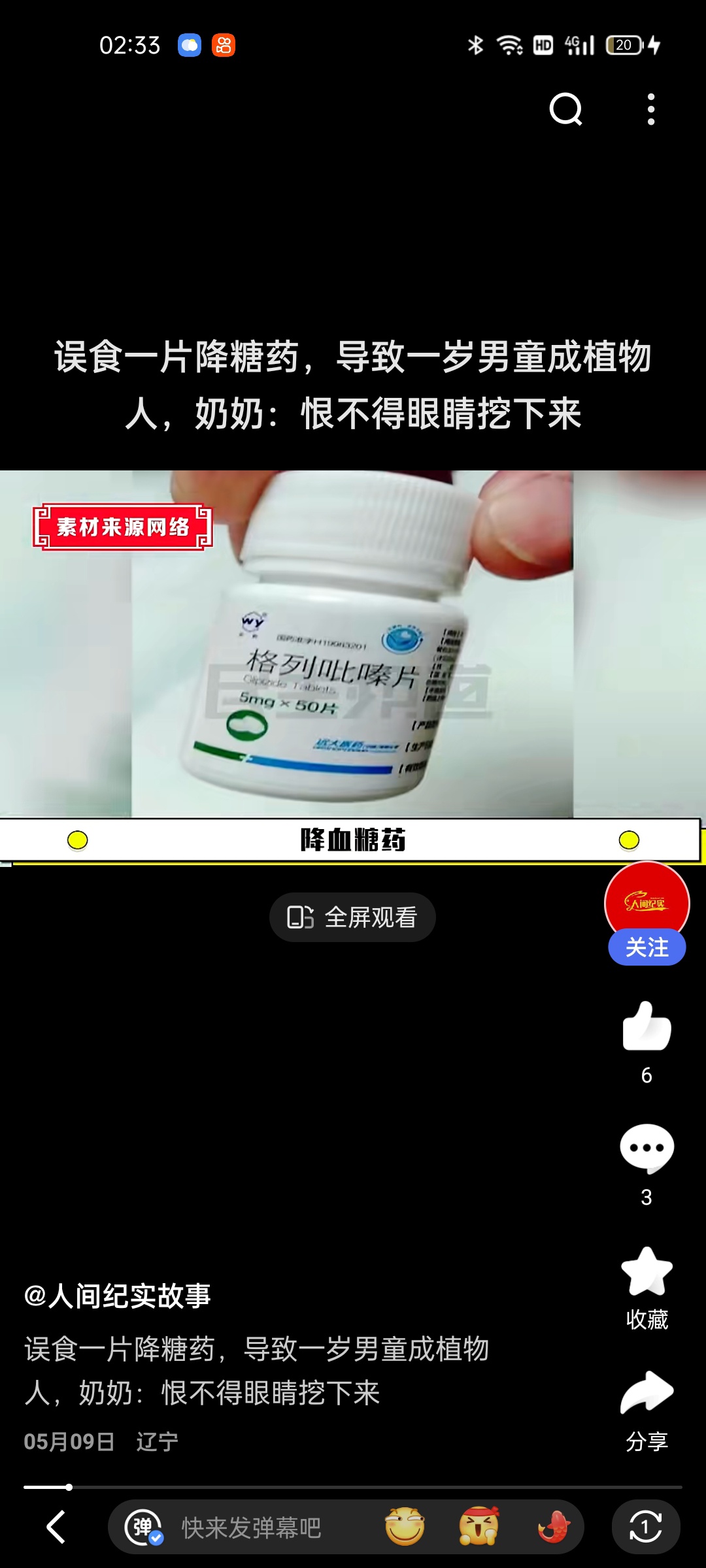Screen dimensions: 706x1568
Task: Send the angry face emoji
Action: [479, 1527]
